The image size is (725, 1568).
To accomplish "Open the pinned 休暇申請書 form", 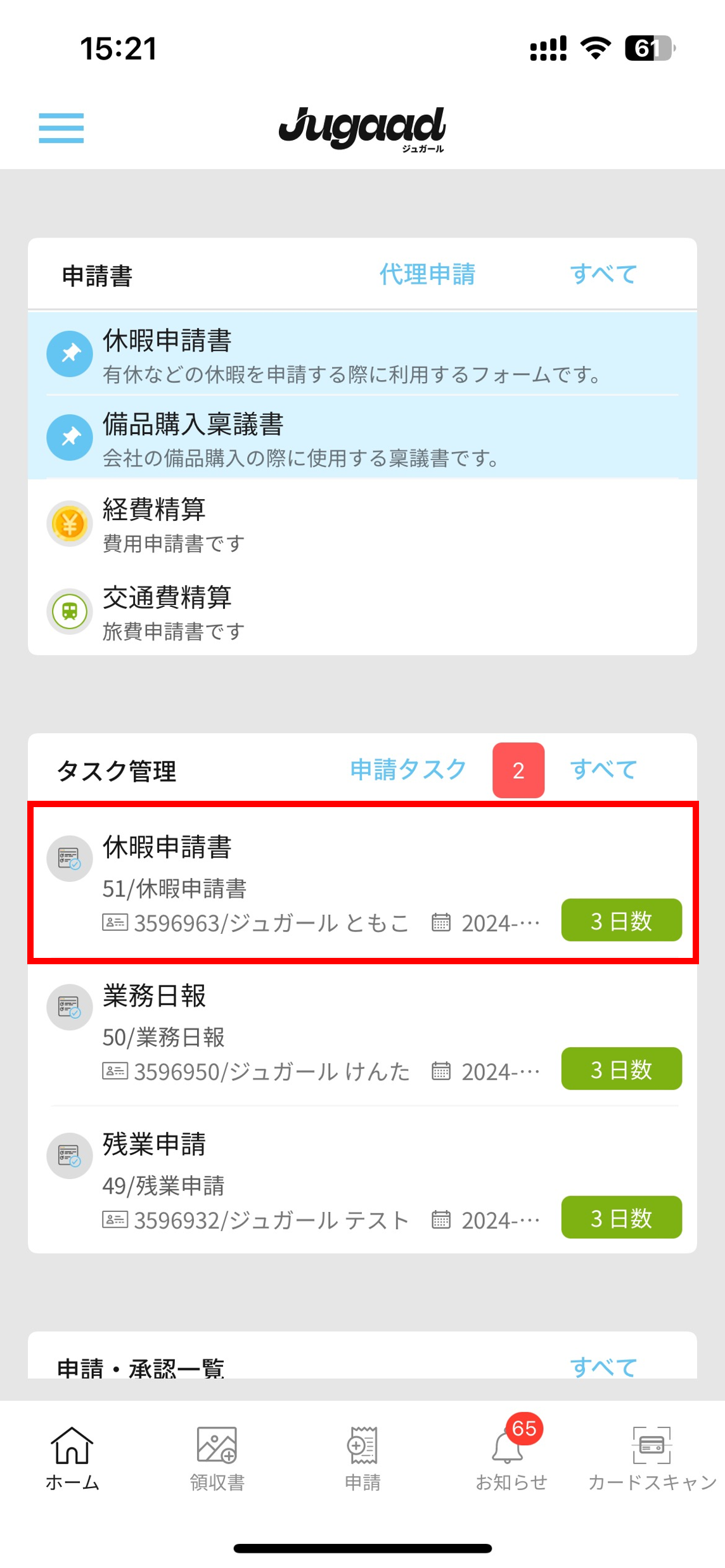I will [362, 355].
